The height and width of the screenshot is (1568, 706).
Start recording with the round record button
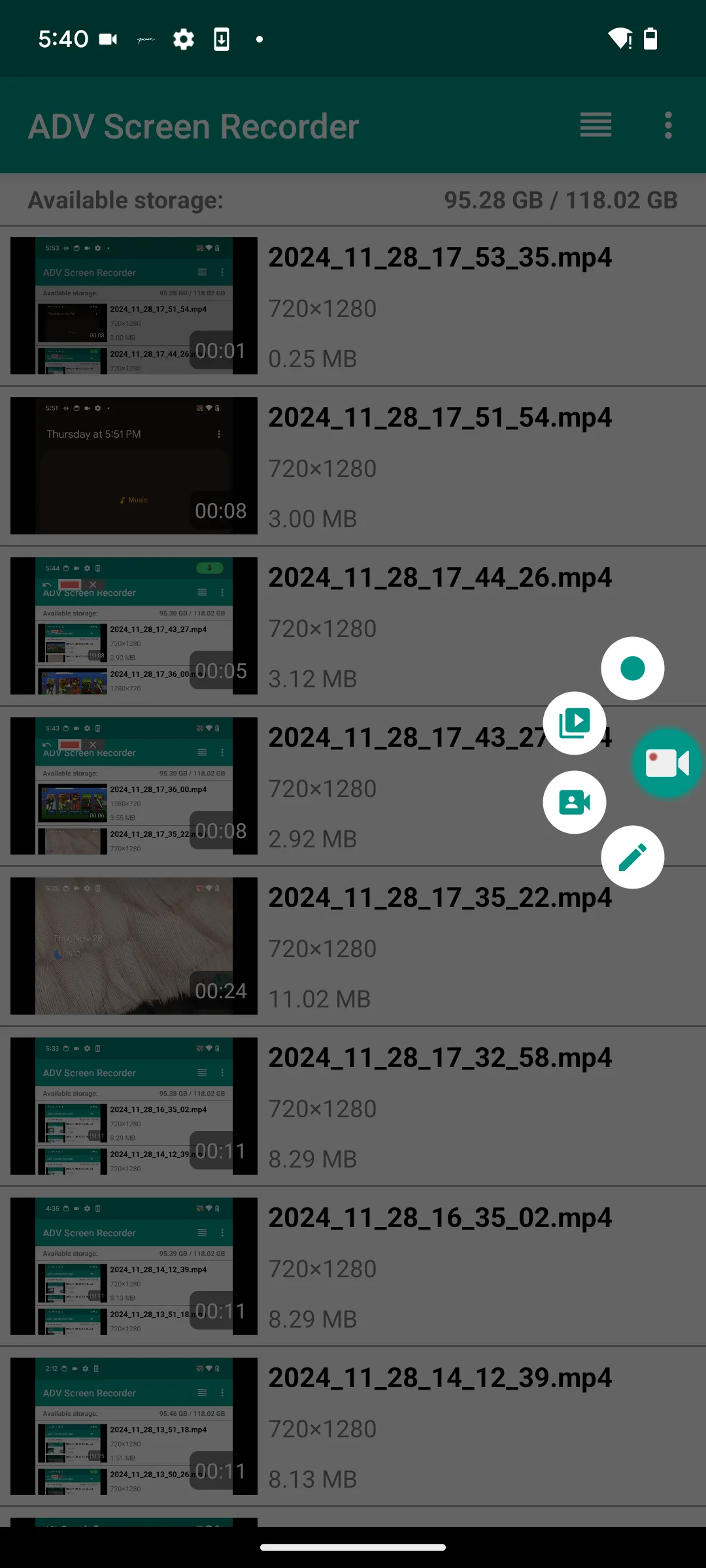coord(632,668)
